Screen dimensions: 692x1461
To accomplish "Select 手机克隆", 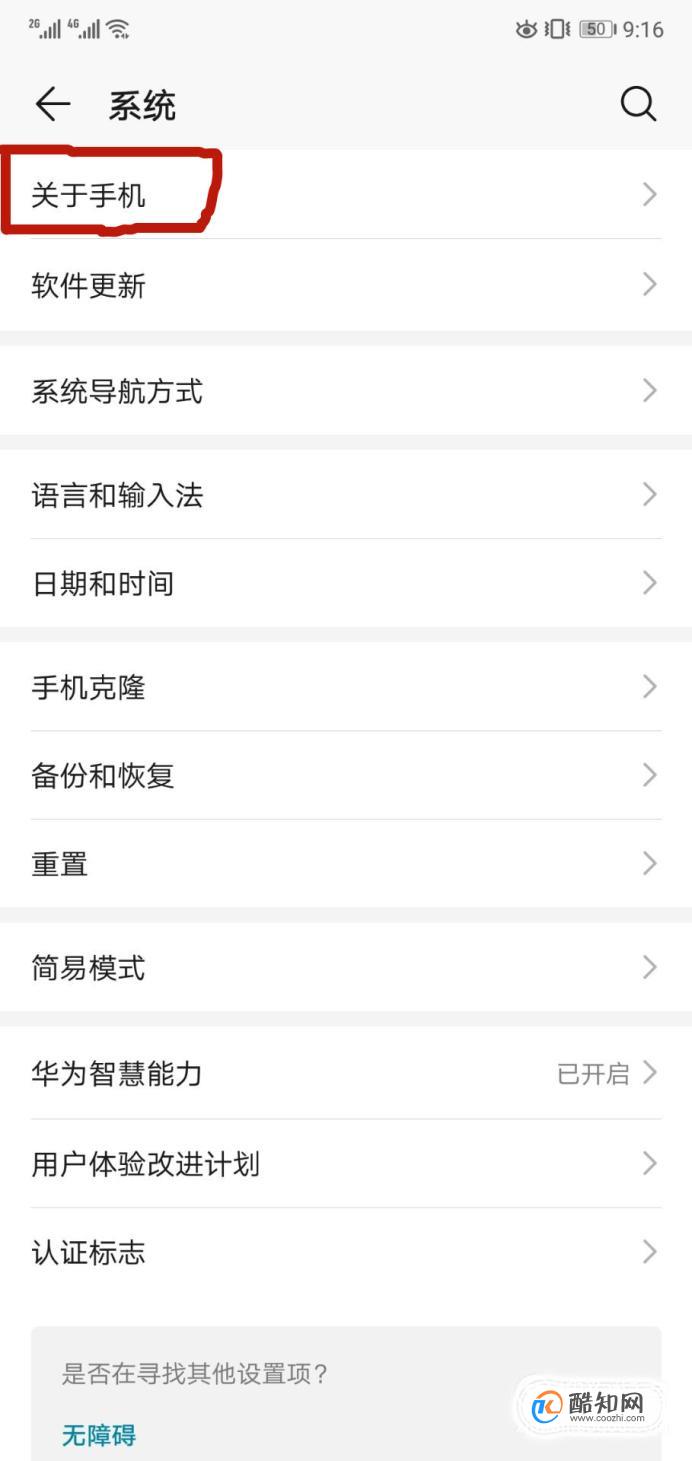I will pos(346,687).
